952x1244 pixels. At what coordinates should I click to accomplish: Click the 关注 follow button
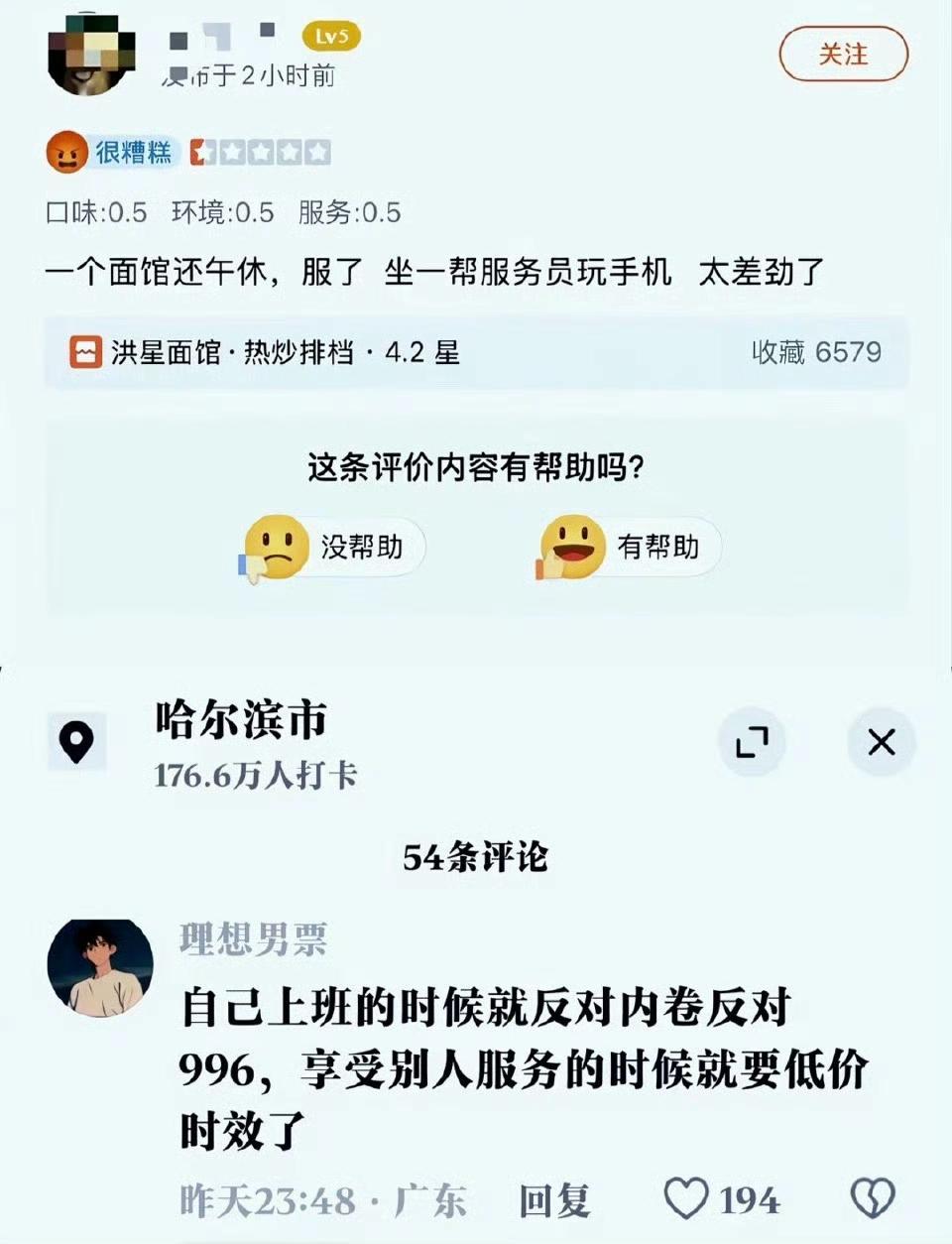click(843, 56)
